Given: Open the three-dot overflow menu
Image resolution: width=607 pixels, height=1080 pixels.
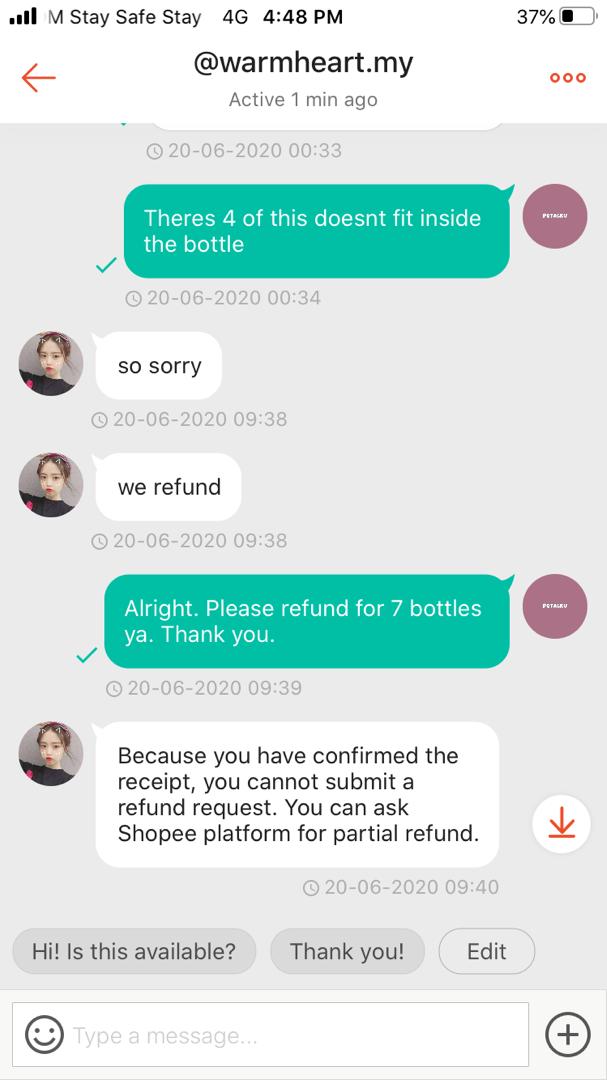Looking at the screenshot, I should pyautogui.click(x=567, y=78).
